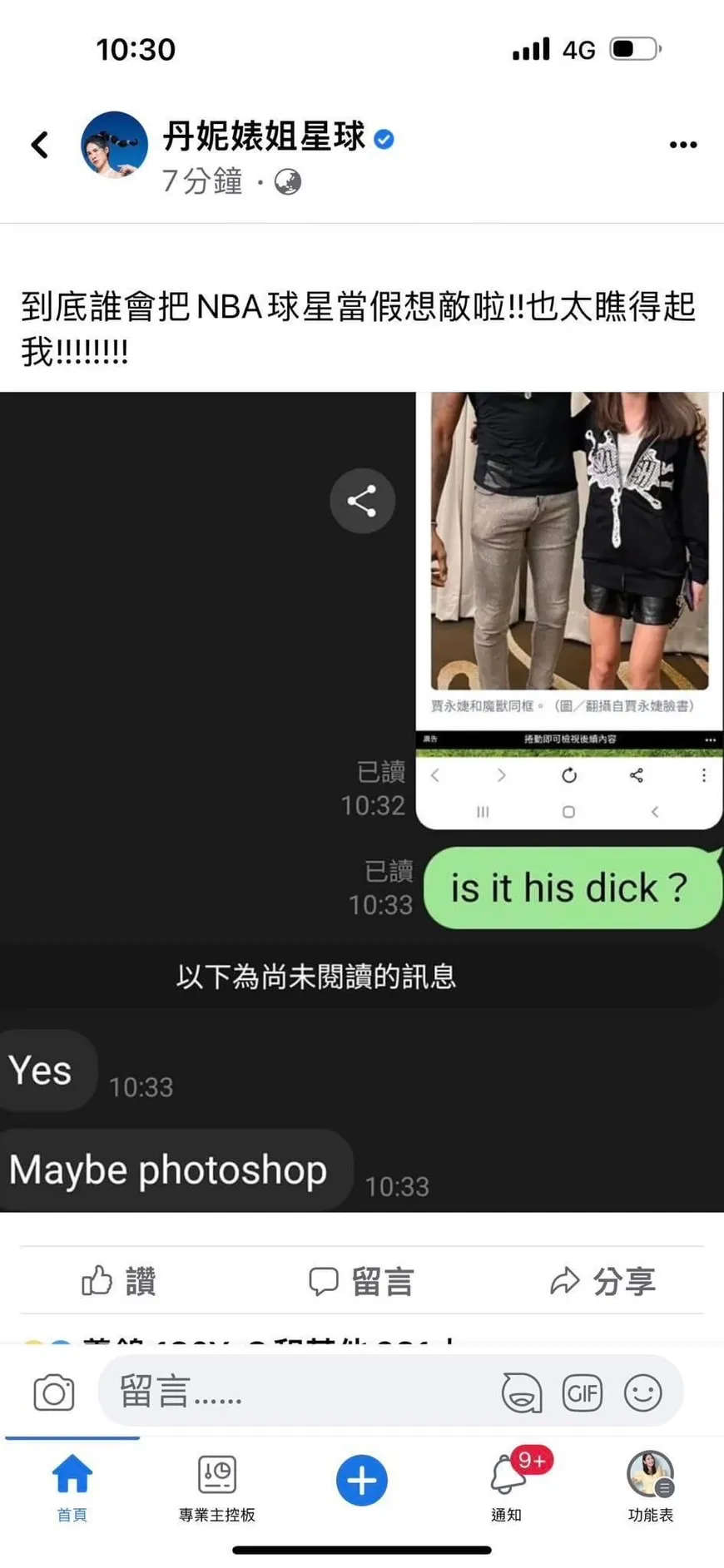The width and height of the screenshot is (724, 1568).
Task: Open 丹妮婊姐星球 profile picture
Action: tap(114, 145)
